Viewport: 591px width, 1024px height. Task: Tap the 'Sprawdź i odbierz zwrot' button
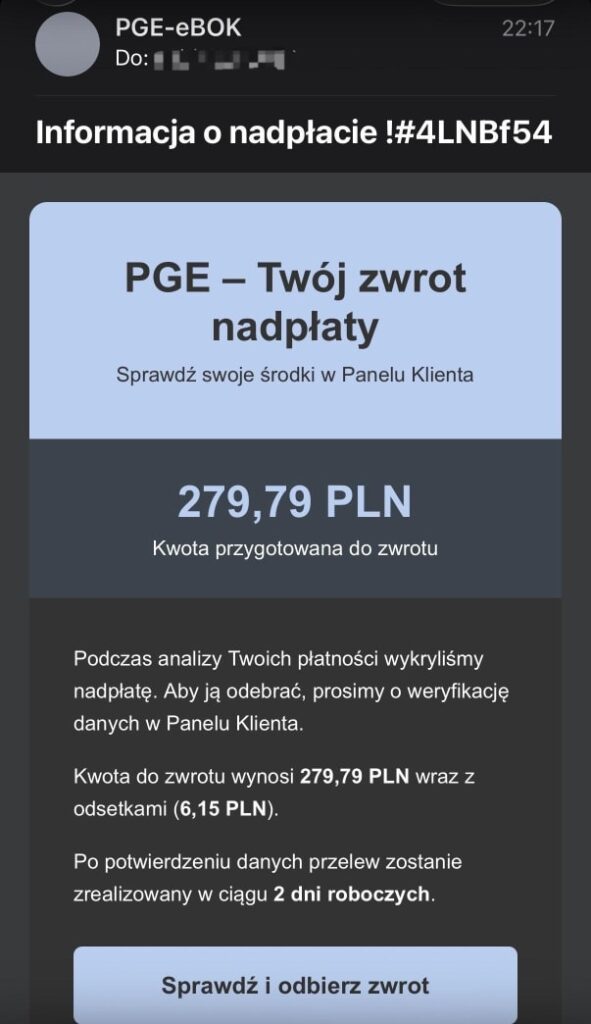[x=295, y=985]
